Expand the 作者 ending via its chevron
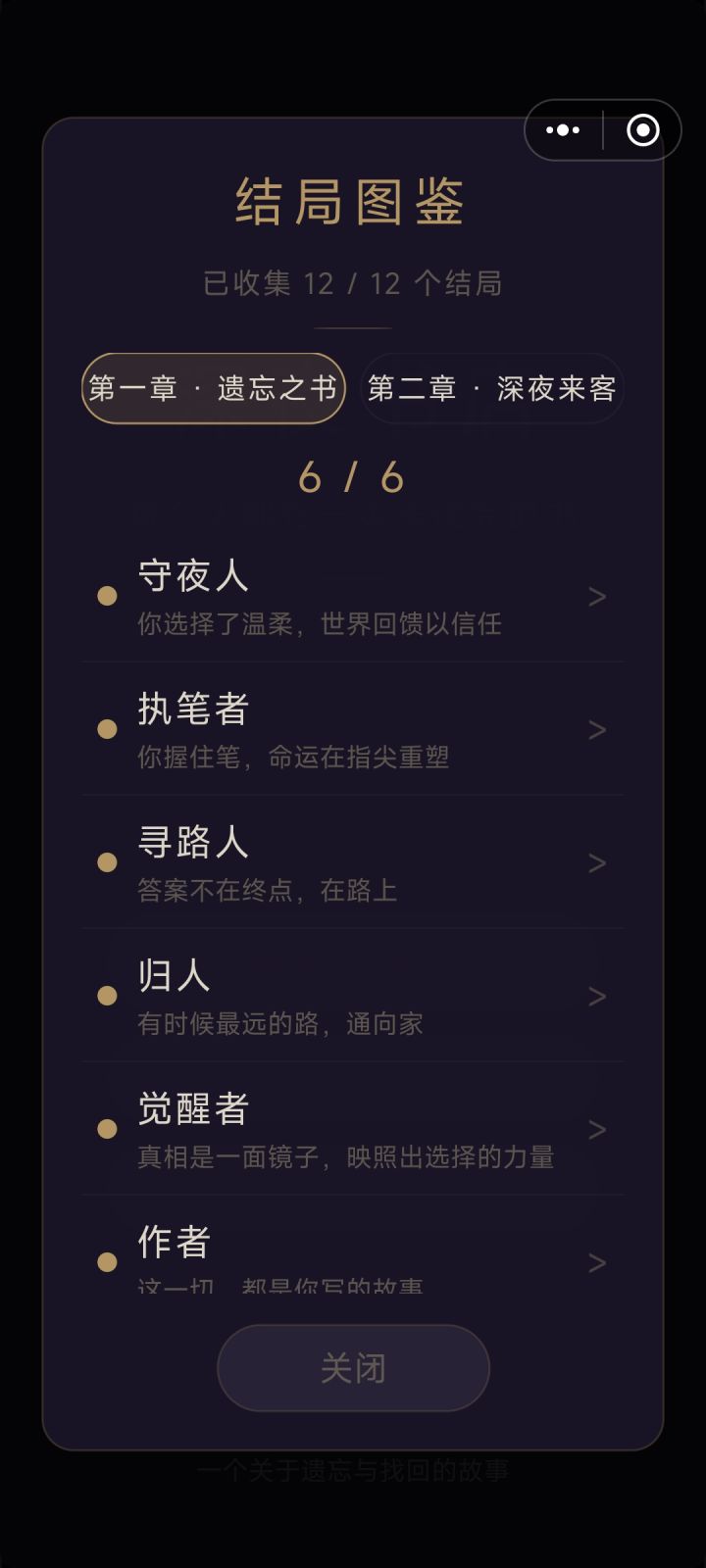 pyautogui.click(x=598, y=1262)
